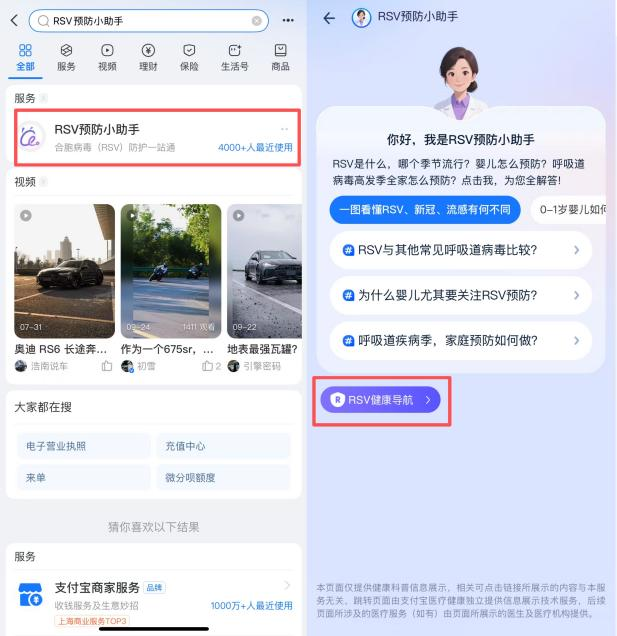
Task: Switch to the 服务 tab
Action: tap(66, 57)
